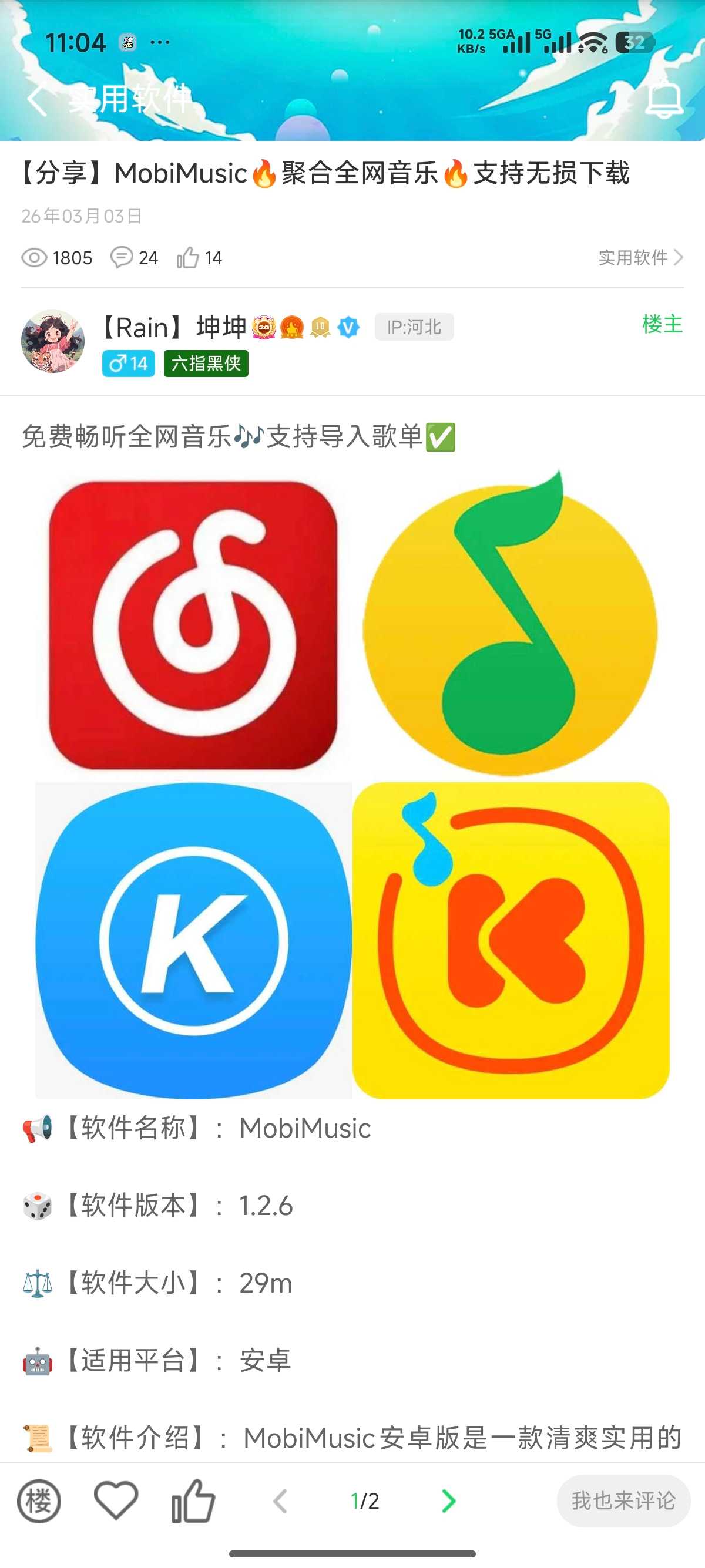Screen dimensions: 705x1568
Task: Open the 1/2 page selector
Action: (365, 1501)
